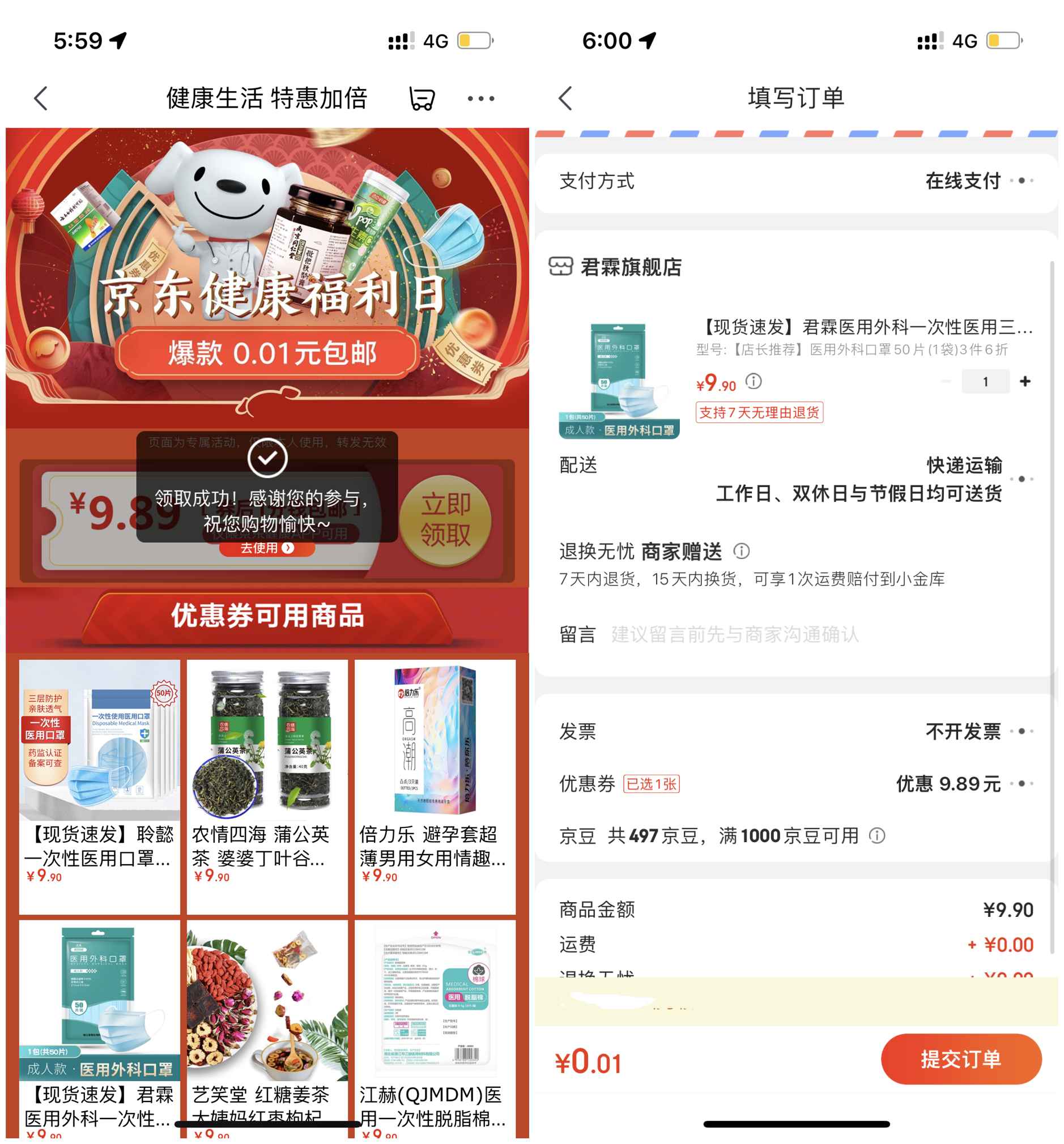Tap the 立即领取 coupon button
Screen dimensions: 1064x1144
click(445, 520)
